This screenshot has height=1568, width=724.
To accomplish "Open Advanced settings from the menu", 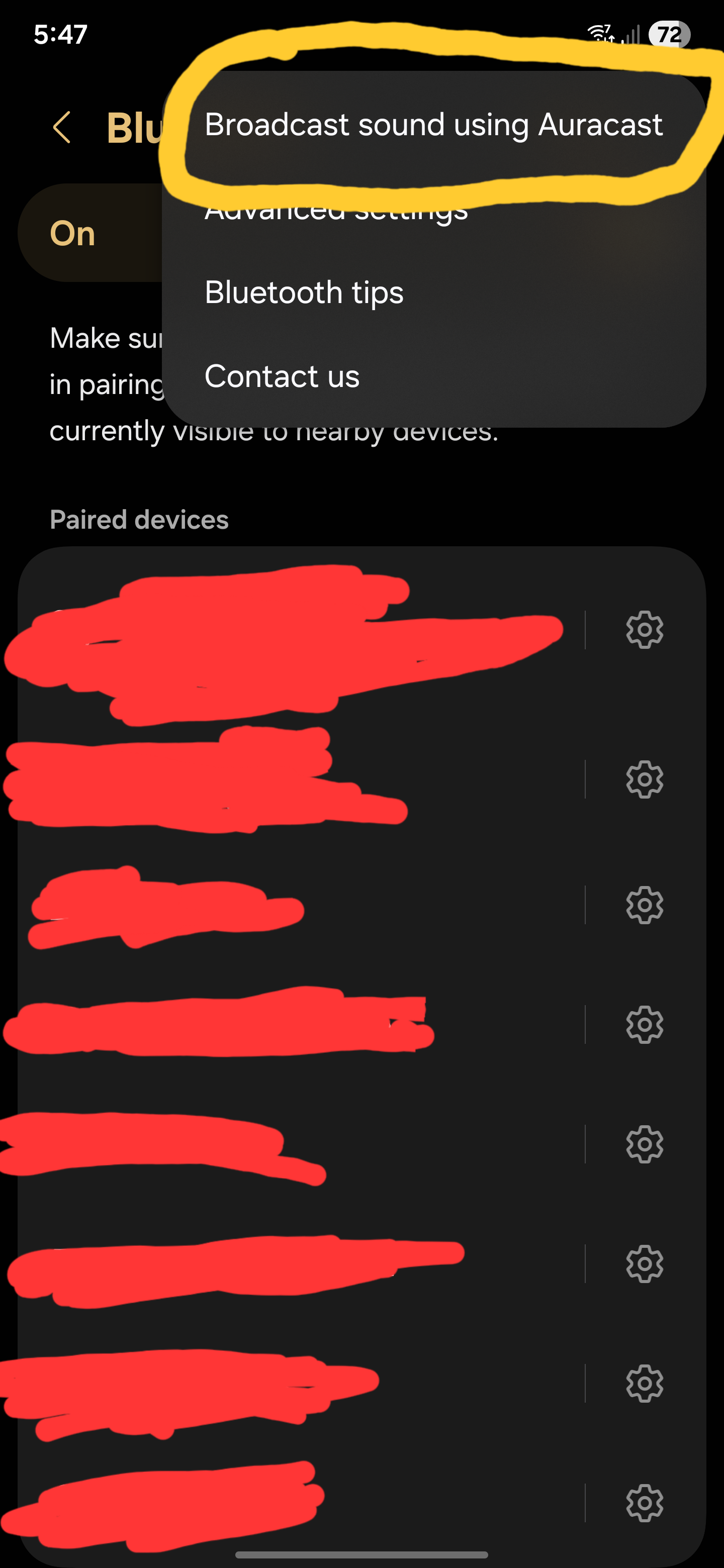I will click(336, 210).
